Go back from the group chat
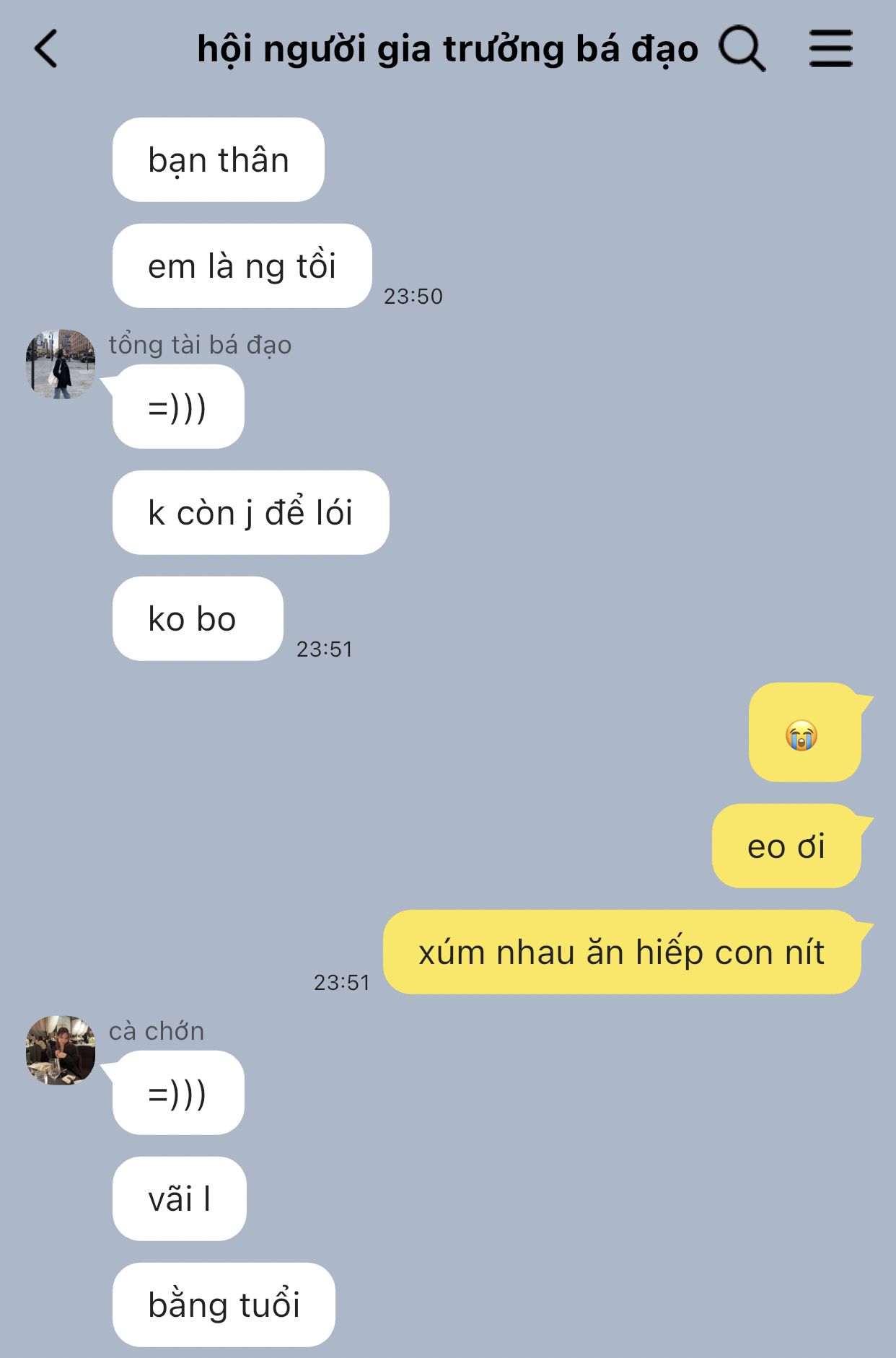The width and height of the screenshot is (896, 1358). (x=46, y=49)
